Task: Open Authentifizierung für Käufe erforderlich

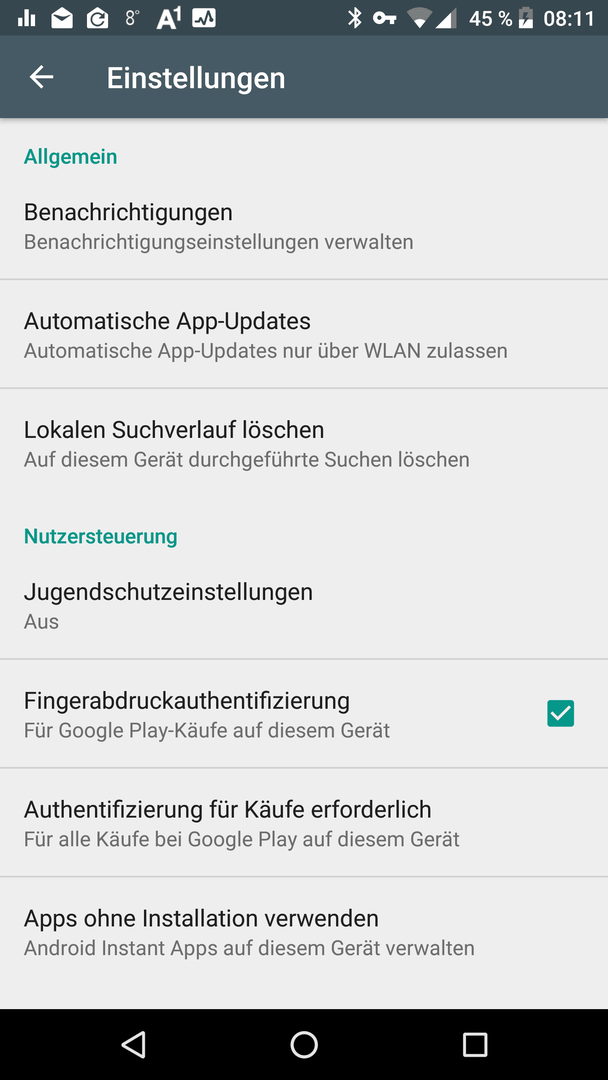Action: pos(304,822)
